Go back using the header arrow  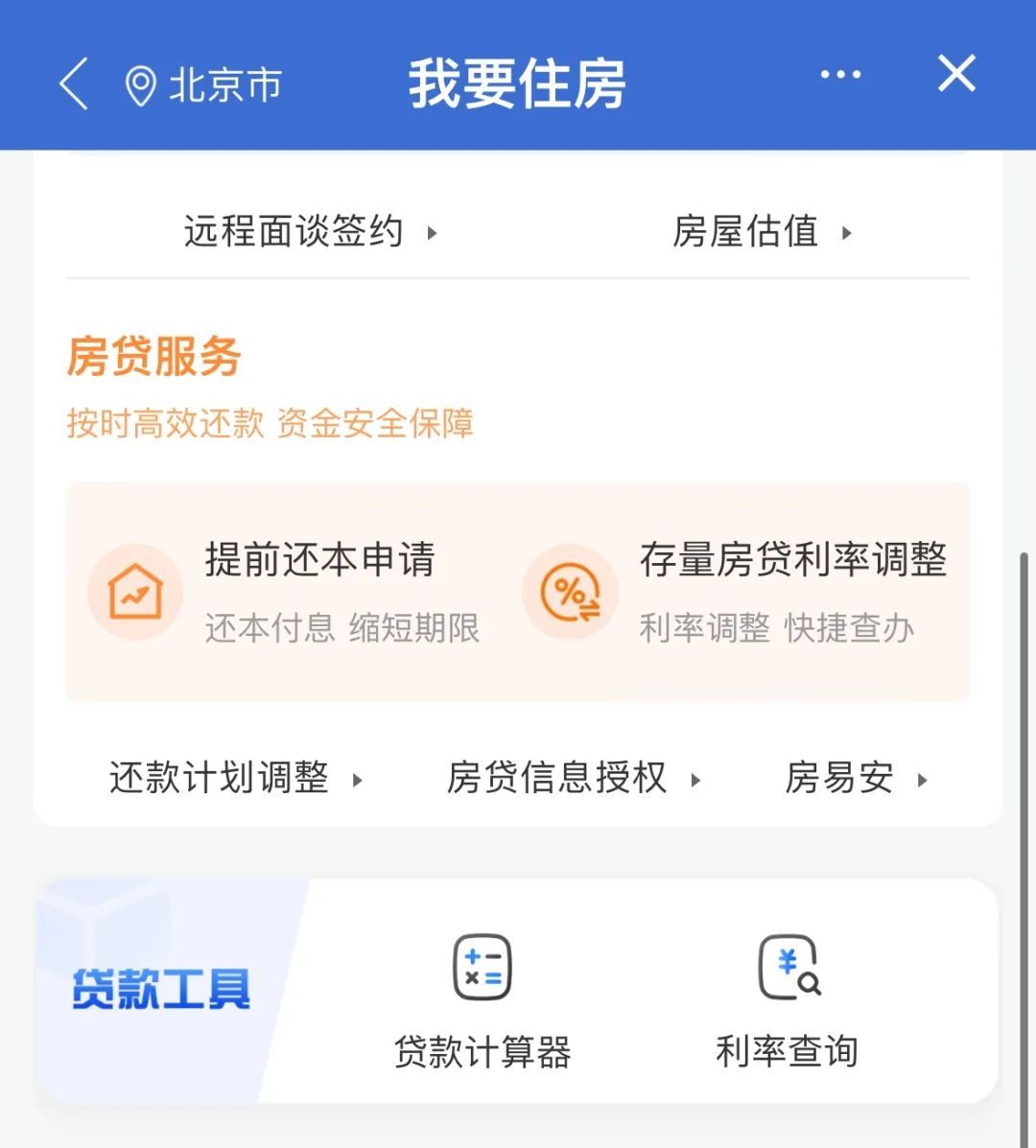(74, 83)
